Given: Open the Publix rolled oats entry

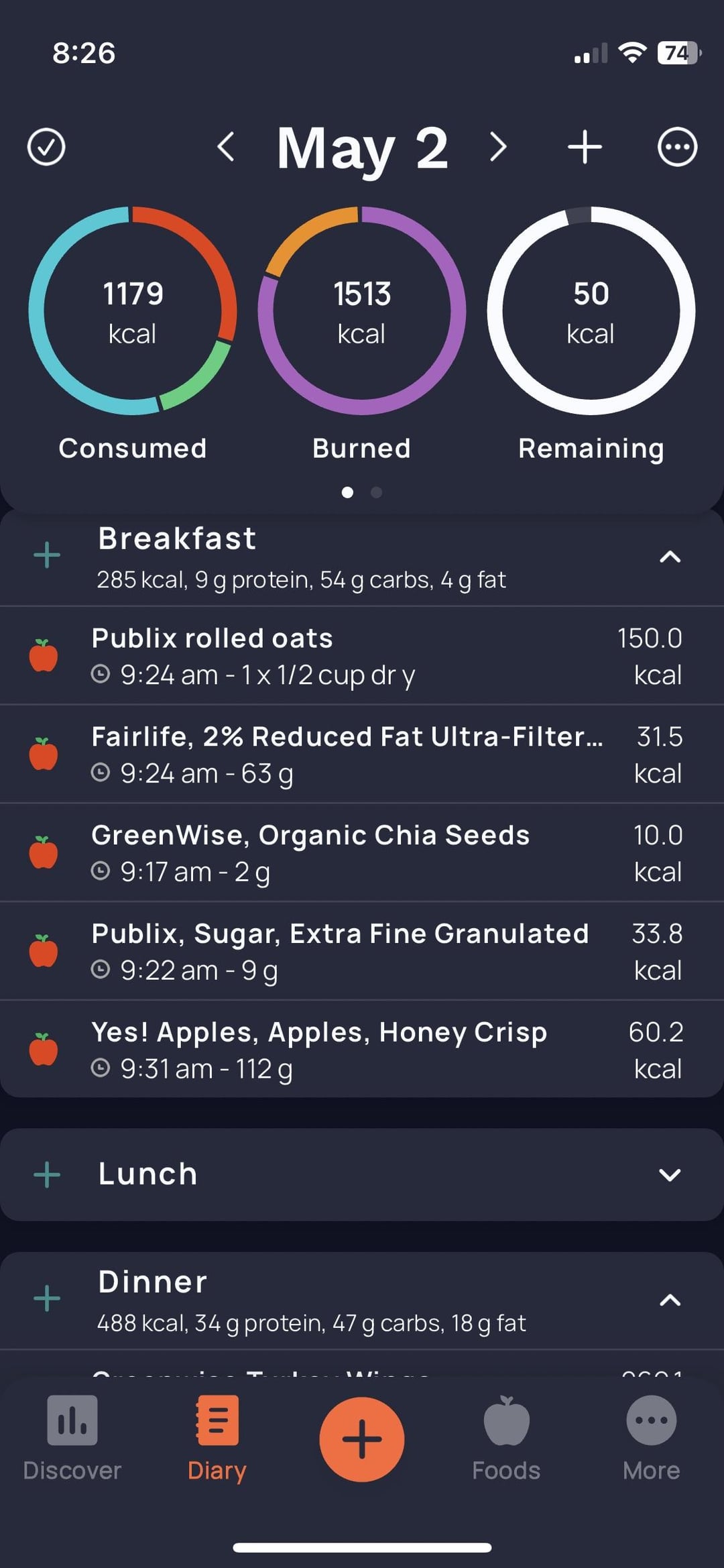Looking at the screenshot, I should (x=362, y=656).
